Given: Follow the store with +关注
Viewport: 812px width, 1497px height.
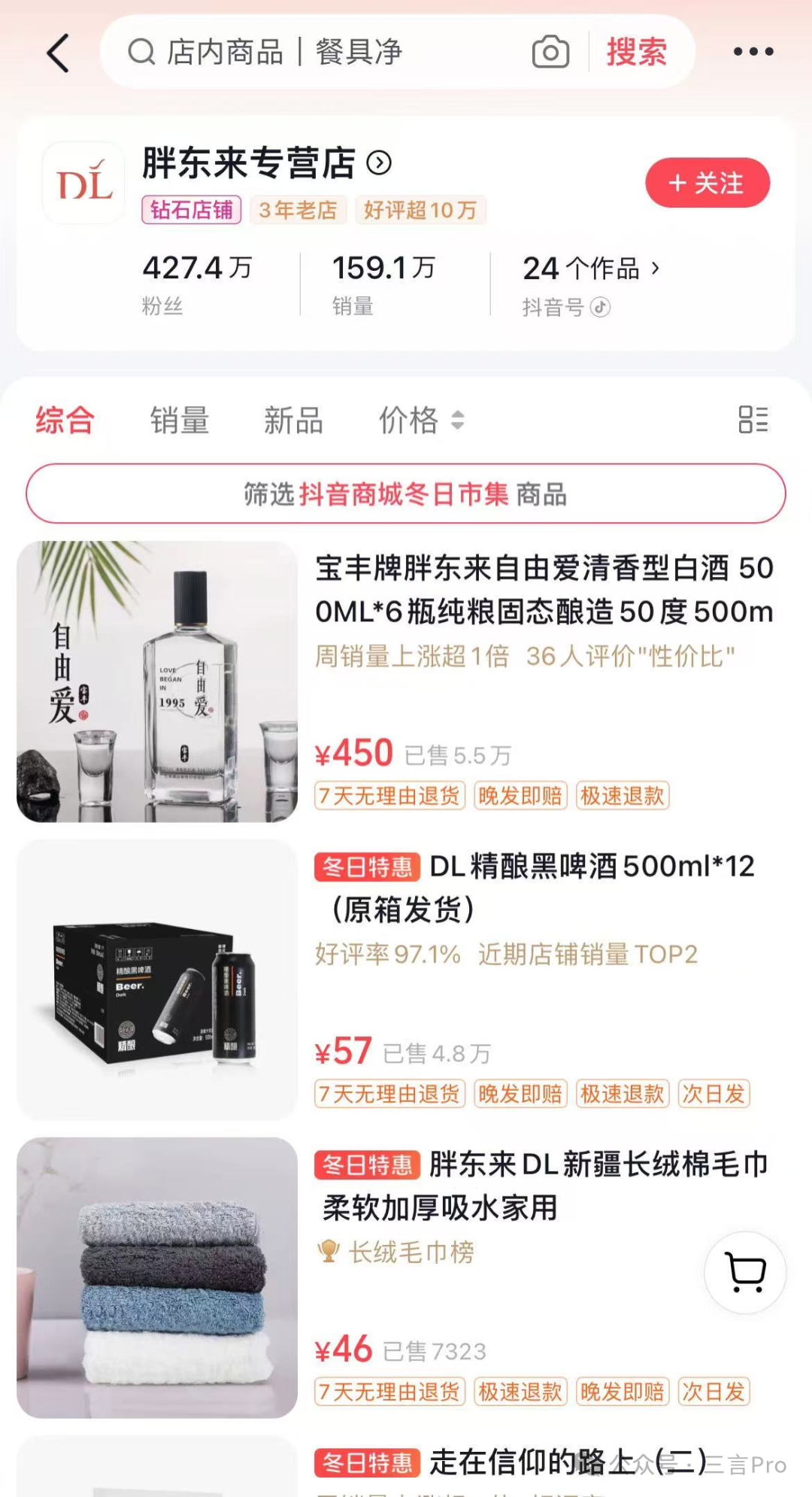Looking at the screenshot, I should click(707, 183).
